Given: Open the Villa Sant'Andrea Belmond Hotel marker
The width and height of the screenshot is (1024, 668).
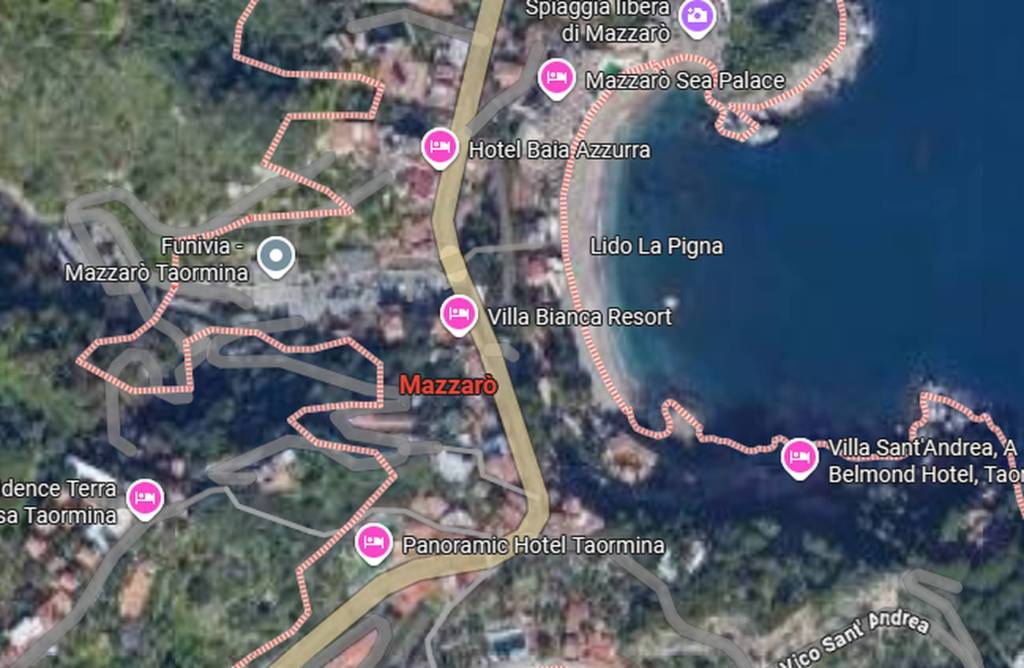Looking at the screenshot, I should click(x=799, y=457).
